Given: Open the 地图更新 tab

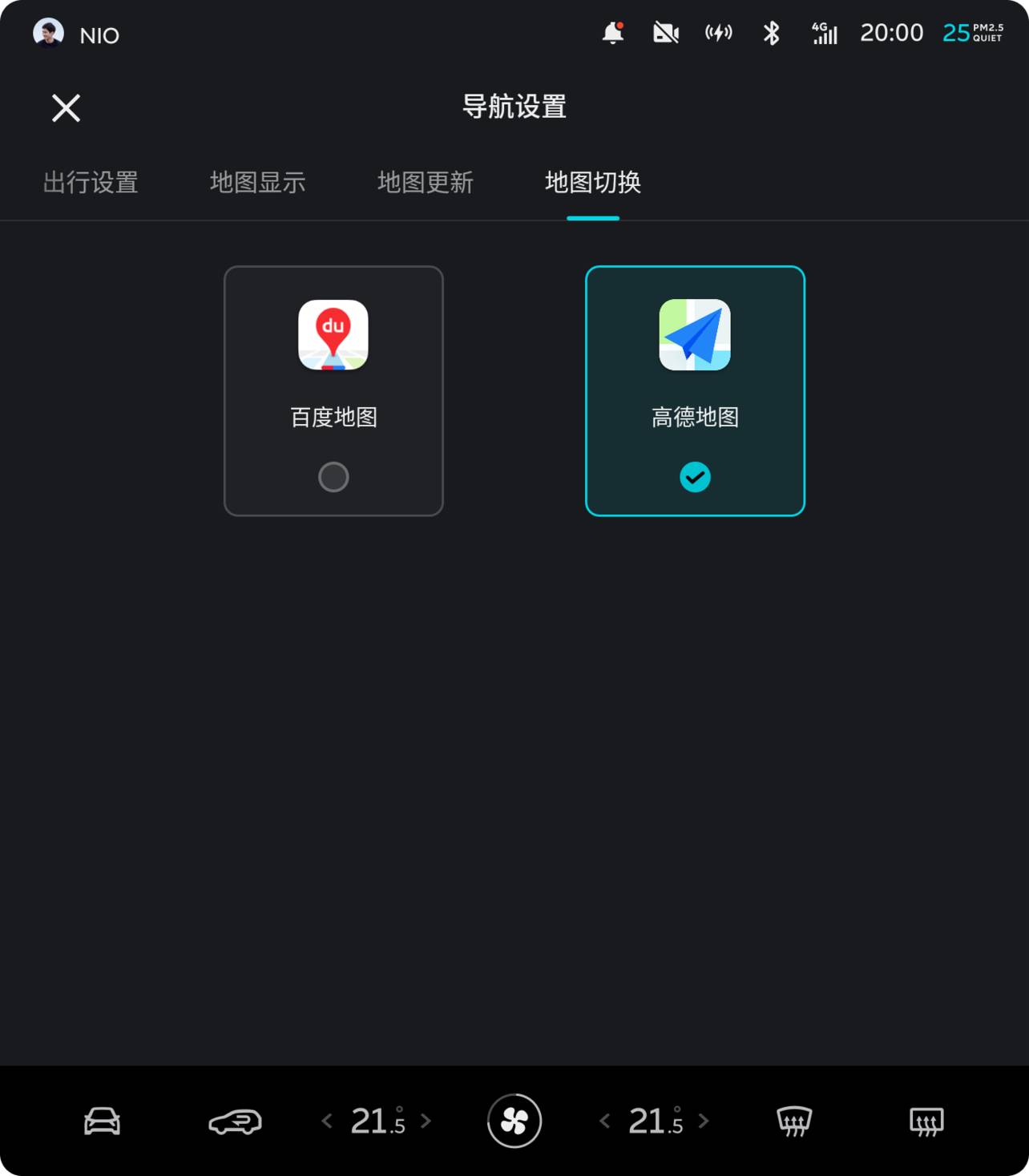Looking at the screenshot, I should [425, 183].
